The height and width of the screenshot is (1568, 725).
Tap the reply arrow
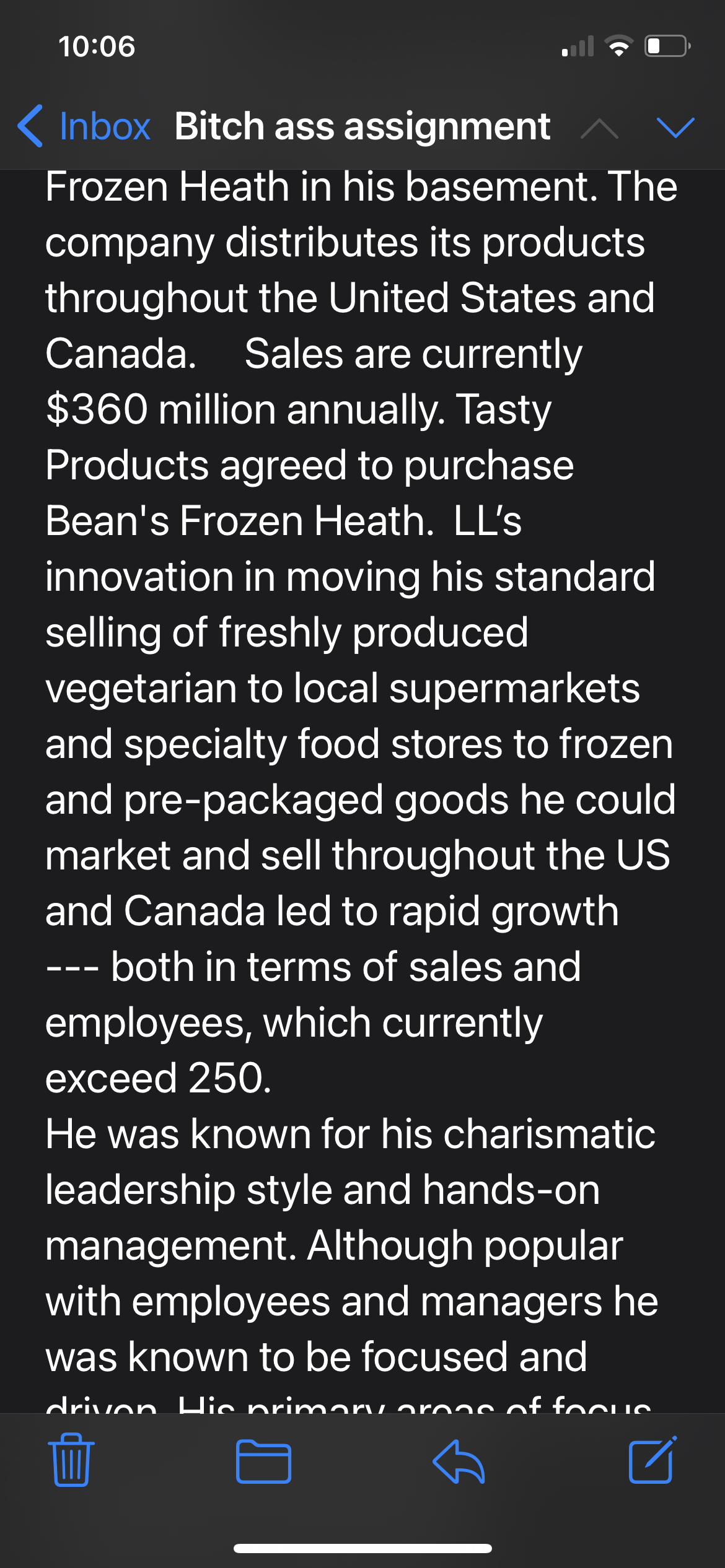459,1461
